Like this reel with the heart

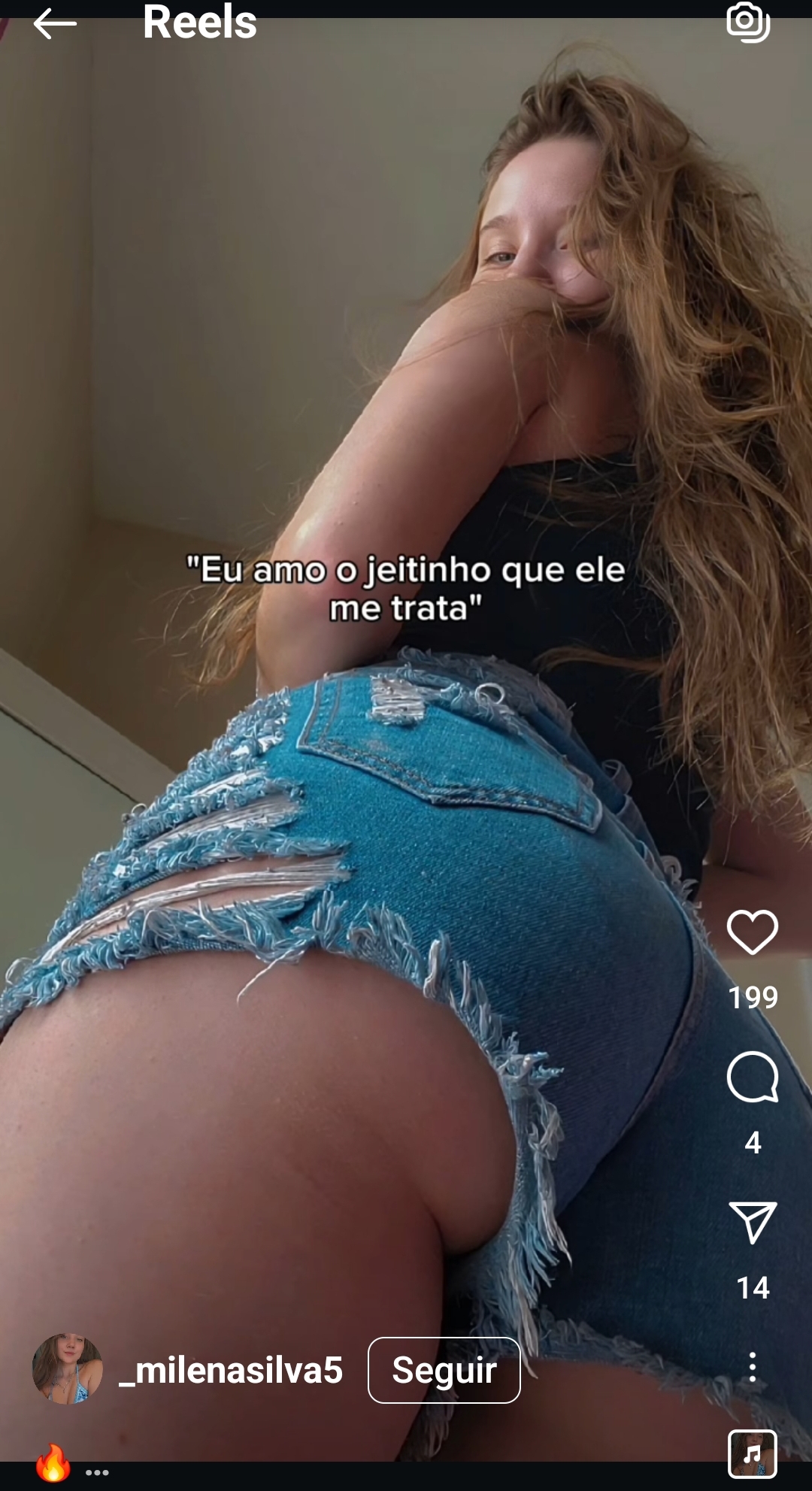tap(753, 932)
